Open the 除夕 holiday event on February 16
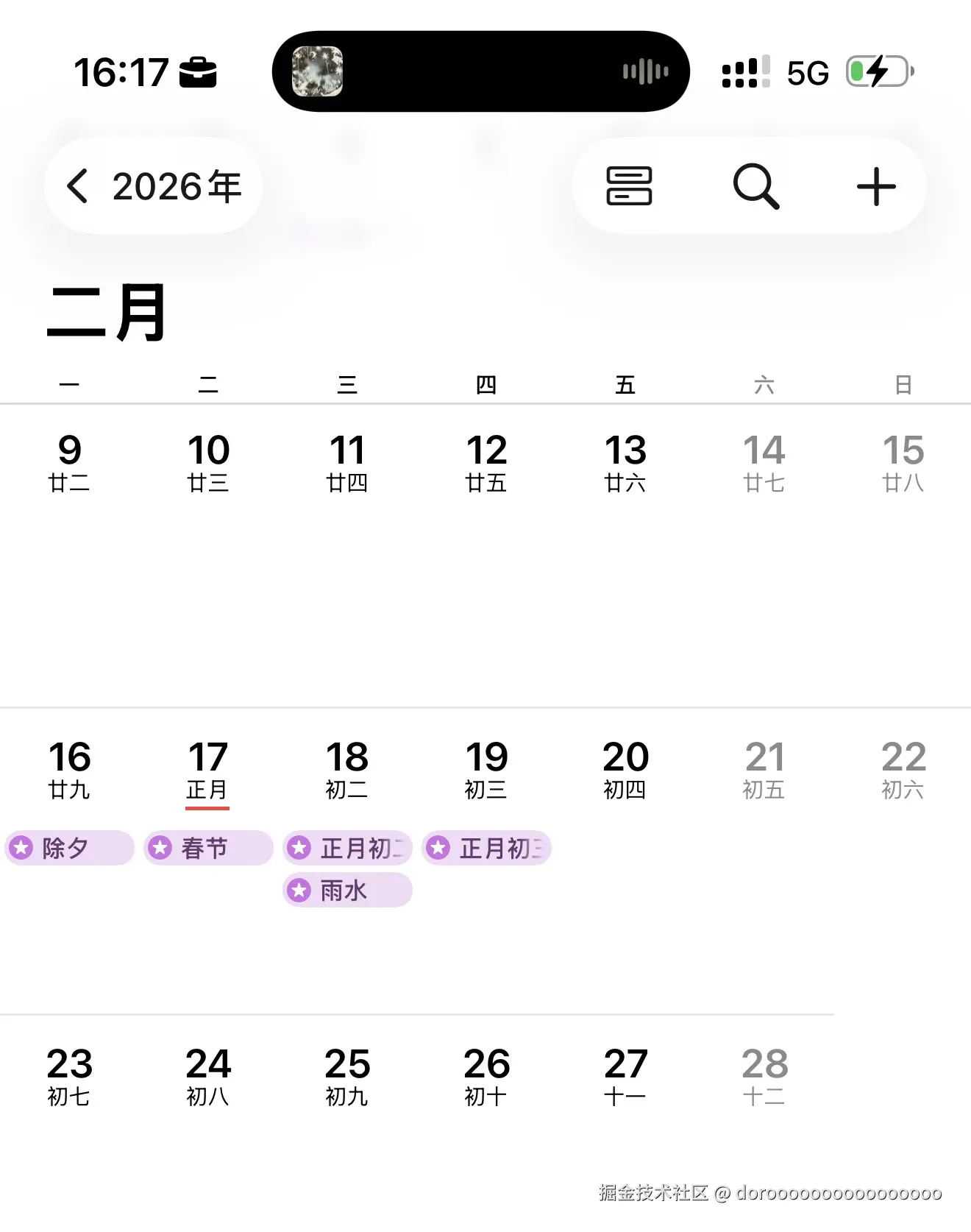The height and width of the screenshot is (1232, 971). click(x=68, y=847)
